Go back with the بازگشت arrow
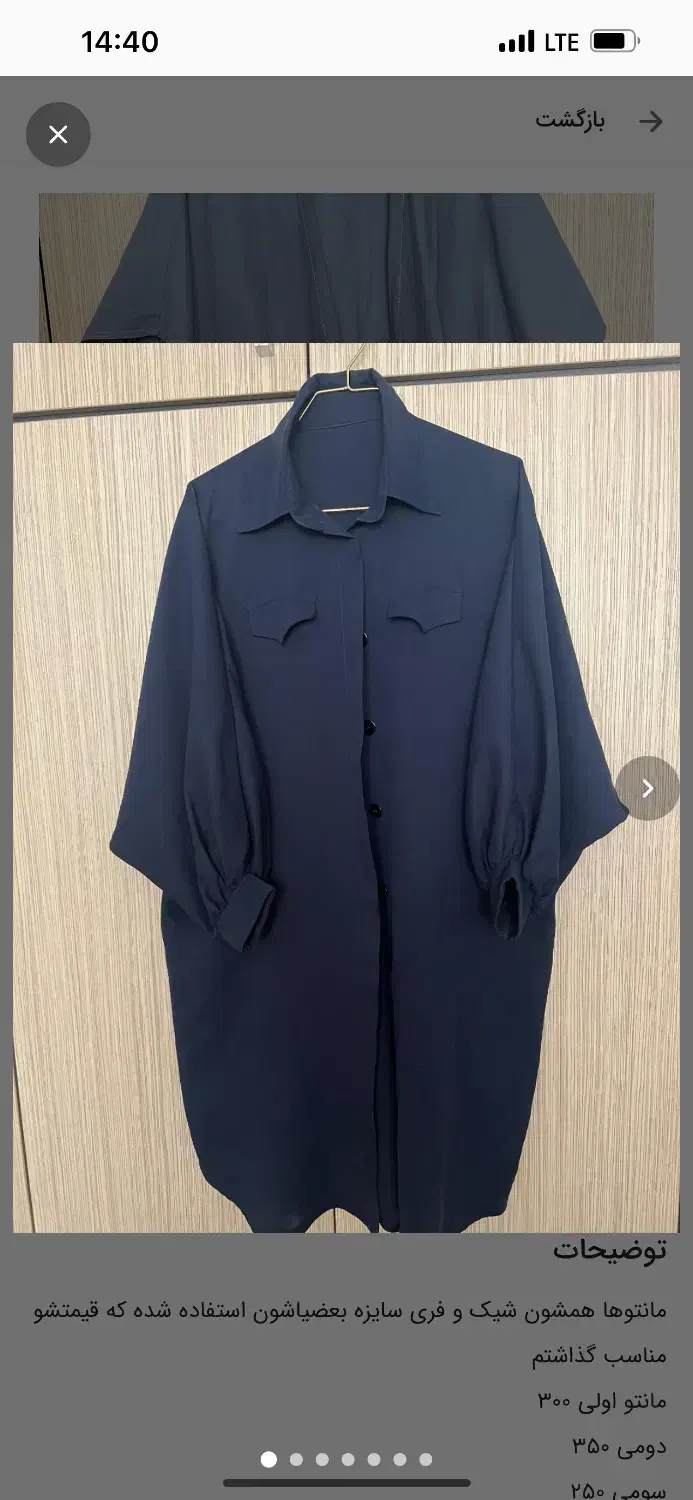The image size is (693, 1500). point(651,121)
